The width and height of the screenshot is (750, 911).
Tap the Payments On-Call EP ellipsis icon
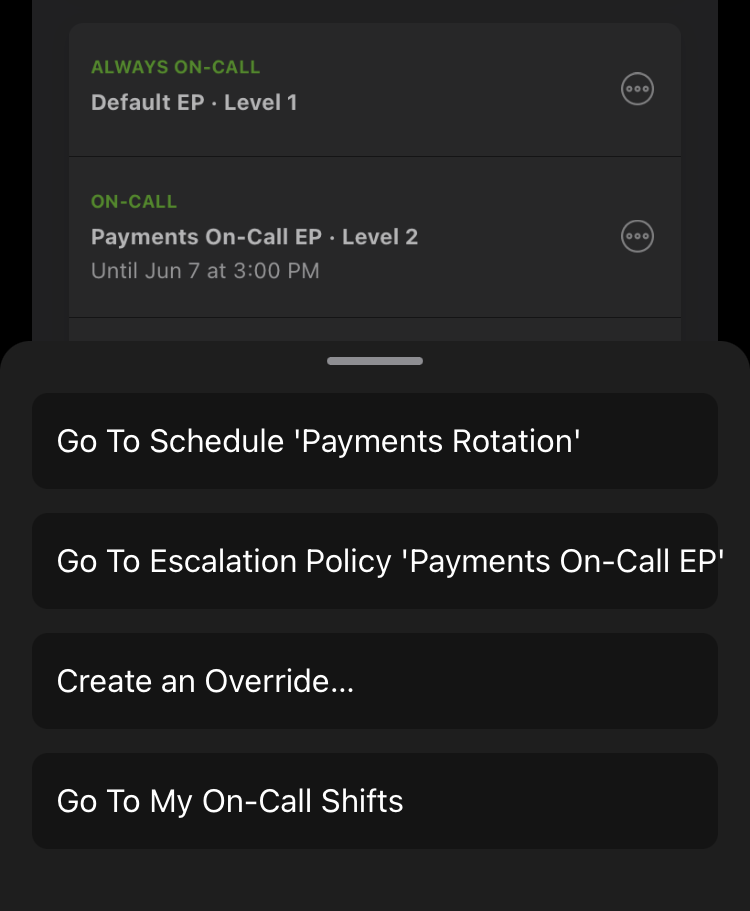[x=637, y=236]
